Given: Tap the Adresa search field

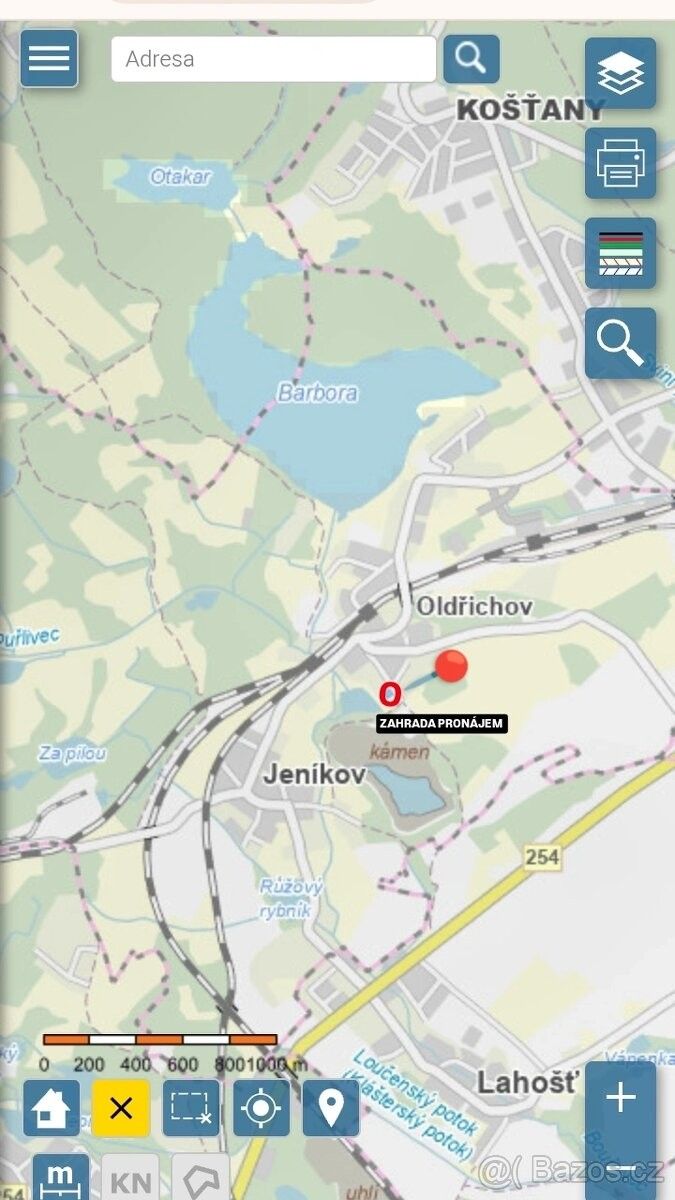Looking at the screenshot, I should [273, 59].
